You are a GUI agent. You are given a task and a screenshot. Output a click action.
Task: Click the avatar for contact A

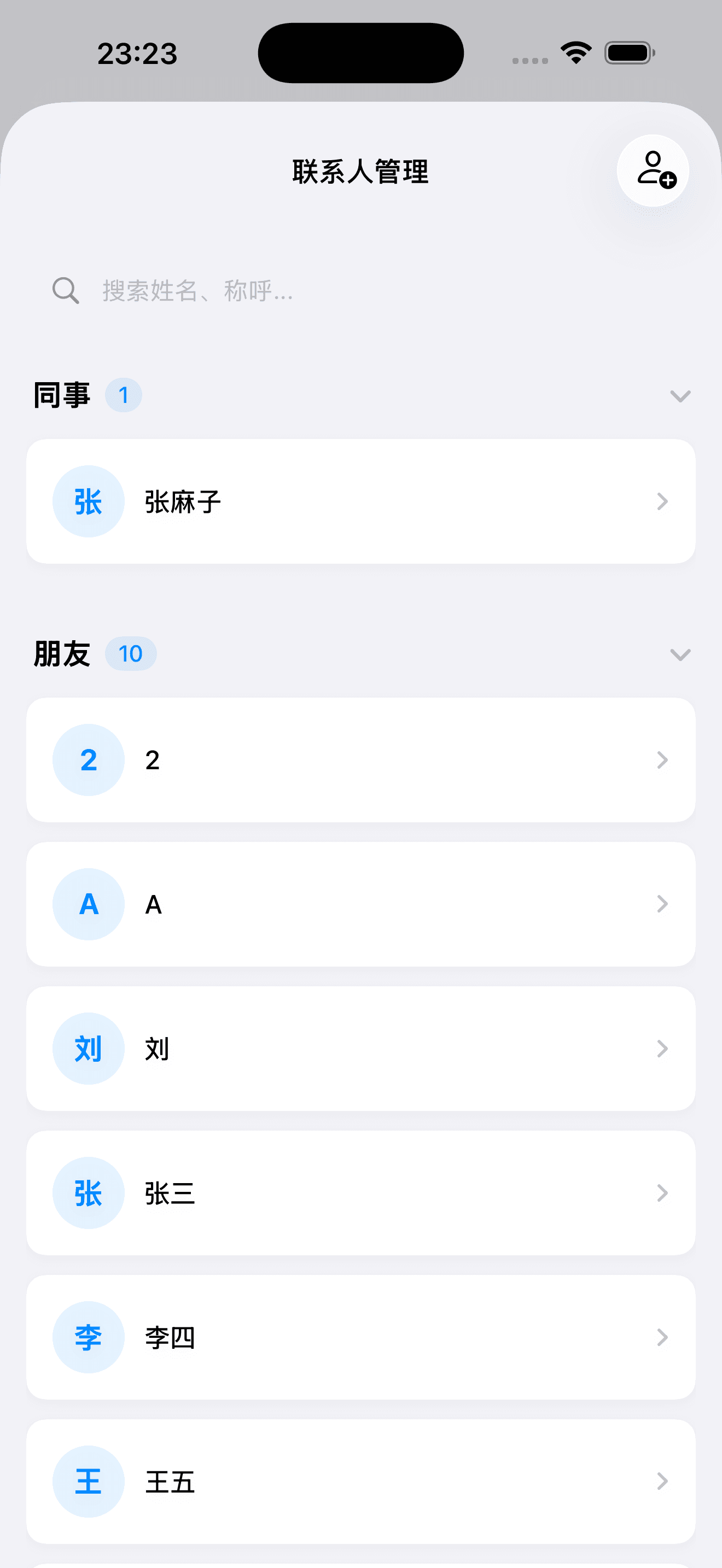[88, 904]
